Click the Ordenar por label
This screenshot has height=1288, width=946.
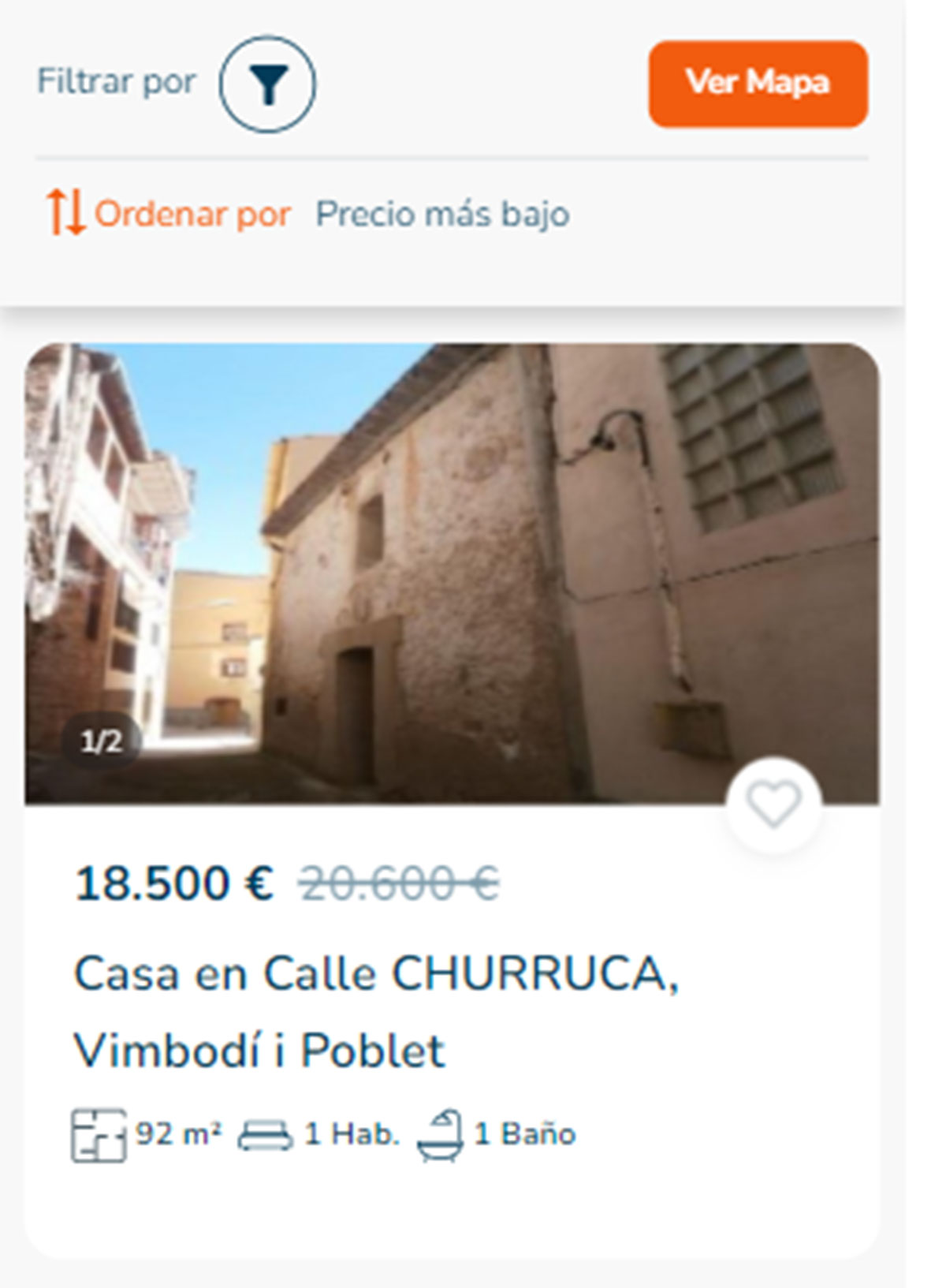(192, 213)
